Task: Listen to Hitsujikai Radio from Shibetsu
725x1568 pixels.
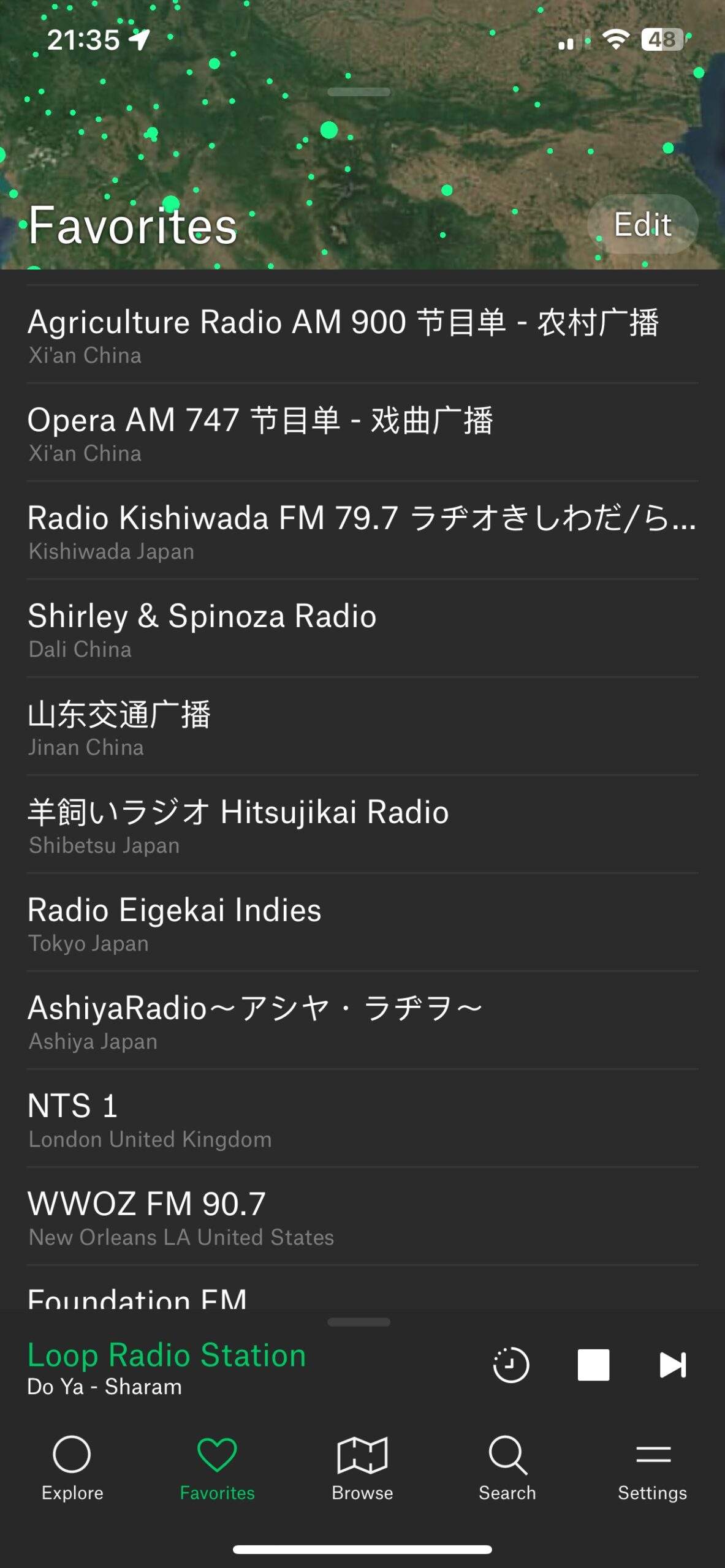Action: 238,824
